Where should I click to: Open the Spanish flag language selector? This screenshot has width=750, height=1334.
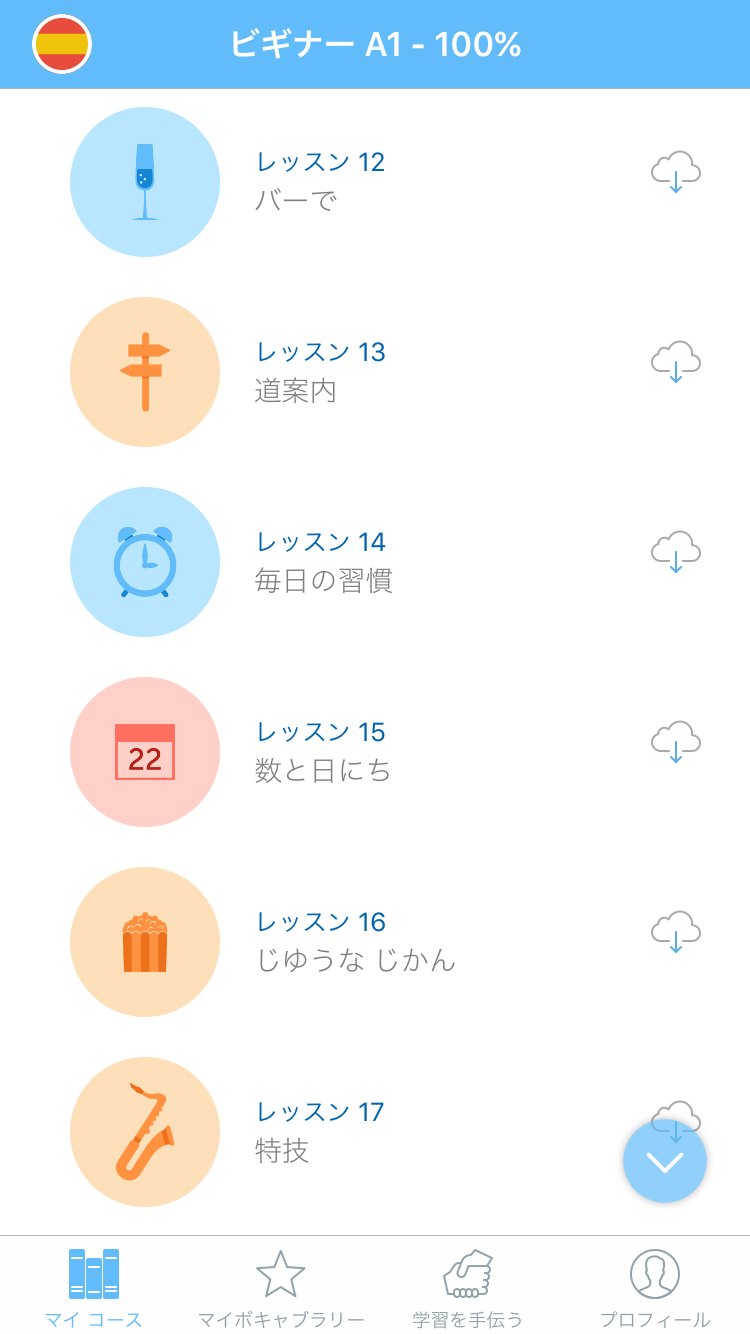(62, 44)
